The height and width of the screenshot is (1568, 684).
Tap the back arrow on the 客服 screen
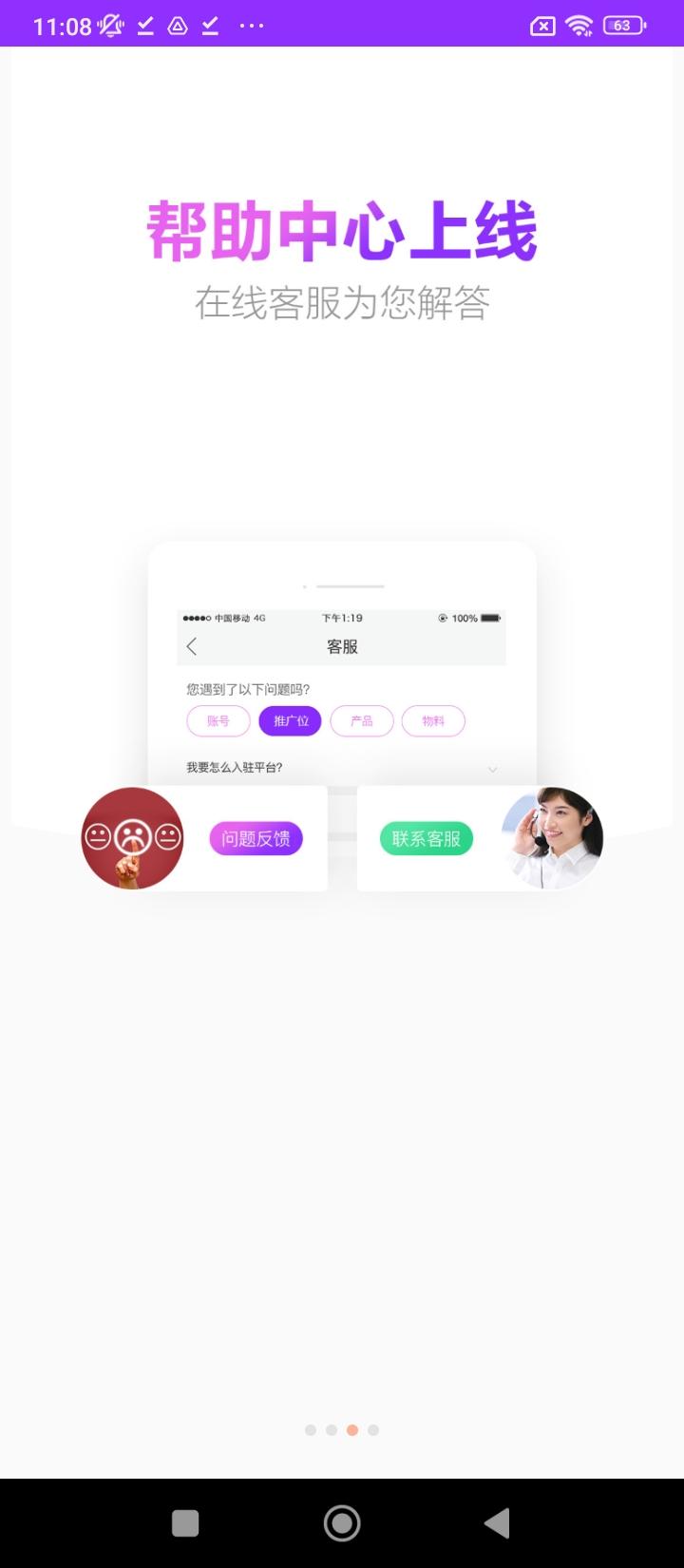(193, 645)
